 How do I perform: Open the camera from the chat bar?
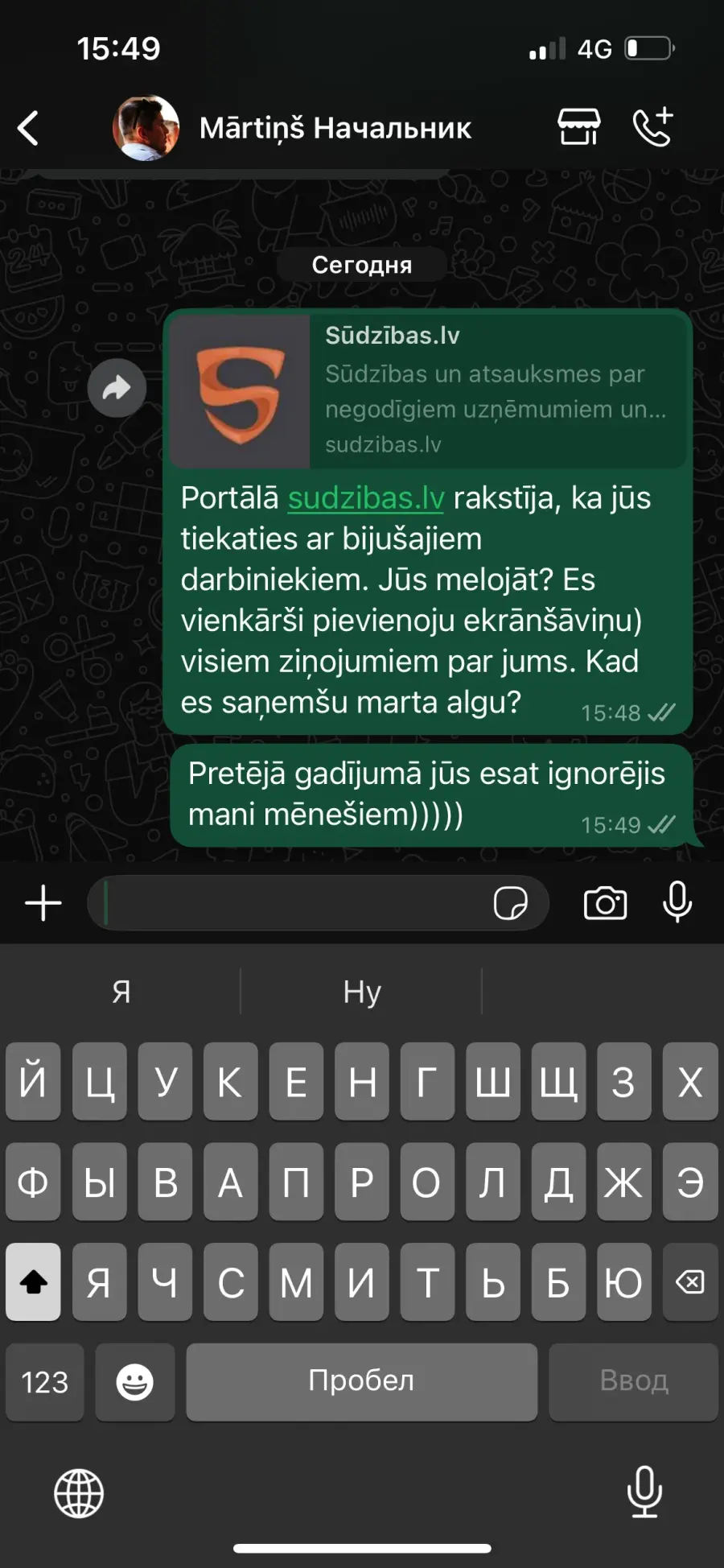pyautogui.click(x=605, y=903)
